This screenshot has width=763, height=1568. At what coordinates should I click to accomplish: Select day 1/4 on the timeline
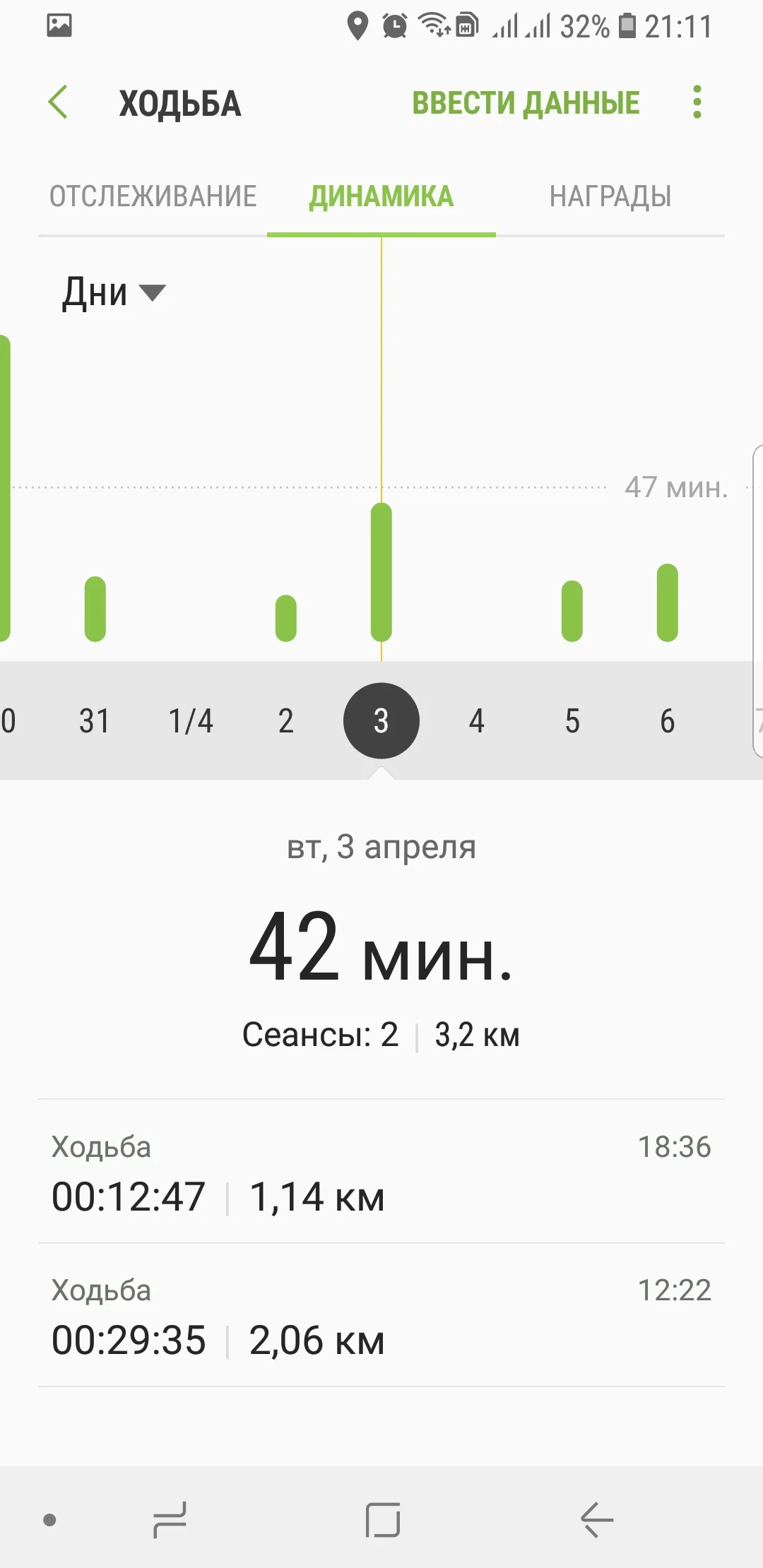point(191,721)
